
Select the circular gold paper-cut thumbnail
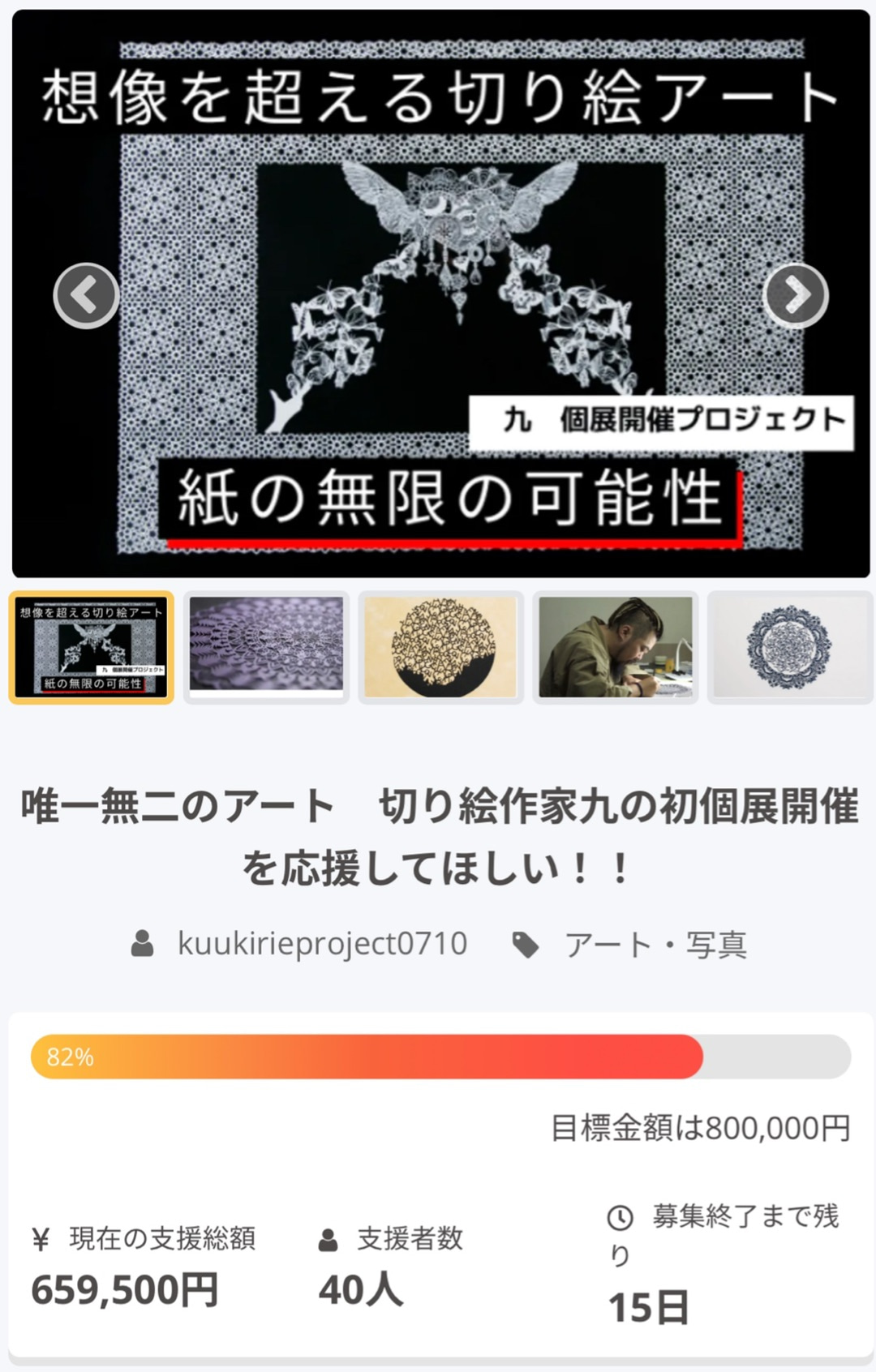(440, 647)
